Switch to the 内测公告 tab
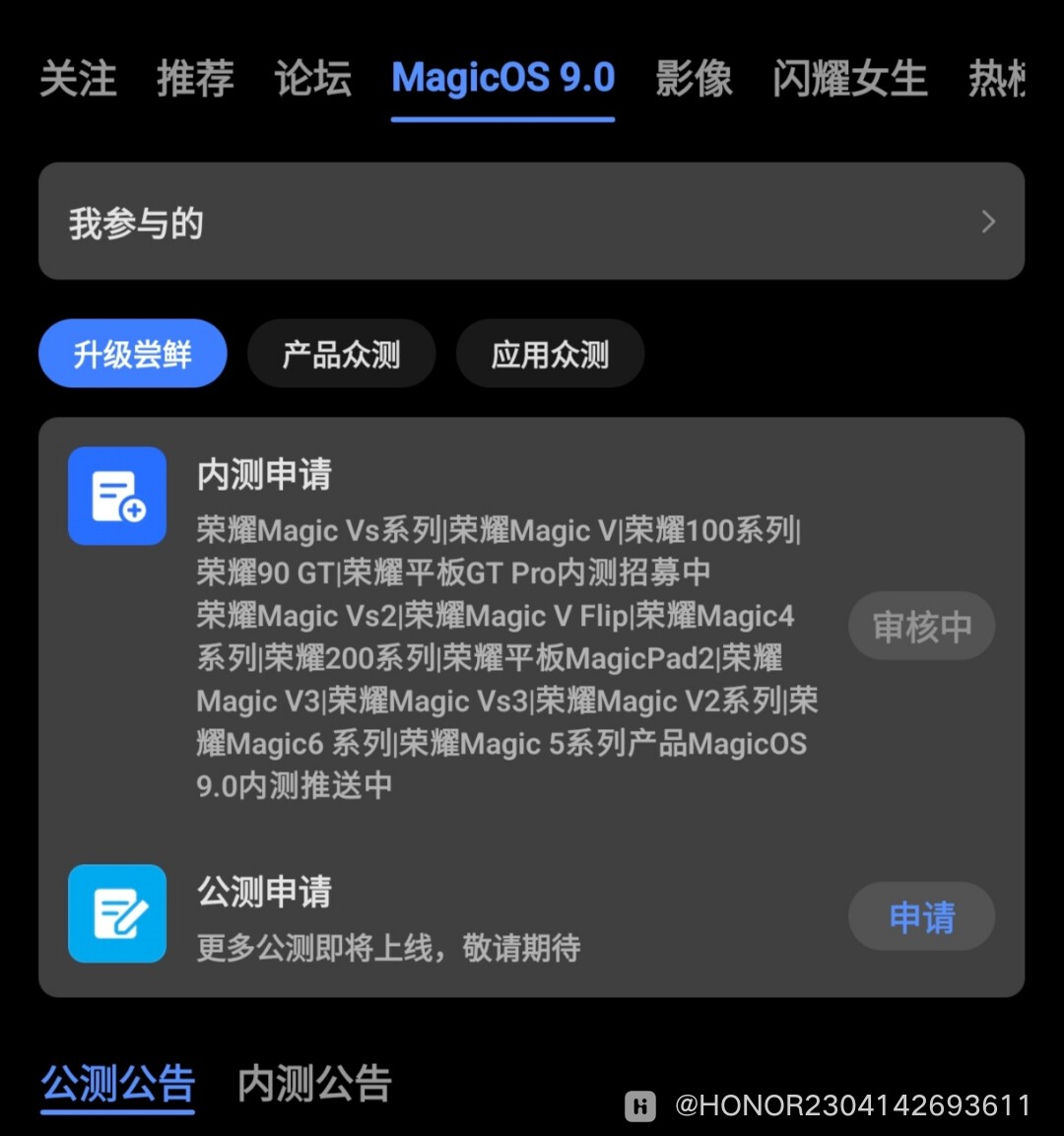 311,1083
